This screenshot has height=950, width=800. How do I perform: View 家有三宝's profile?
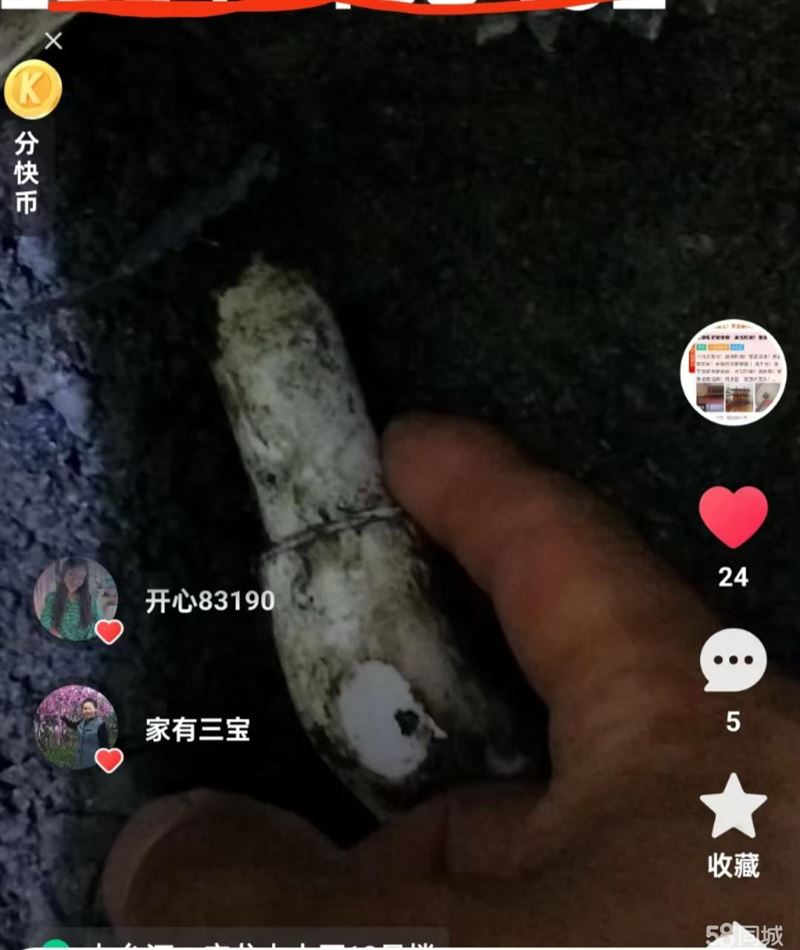click(75, 727)
